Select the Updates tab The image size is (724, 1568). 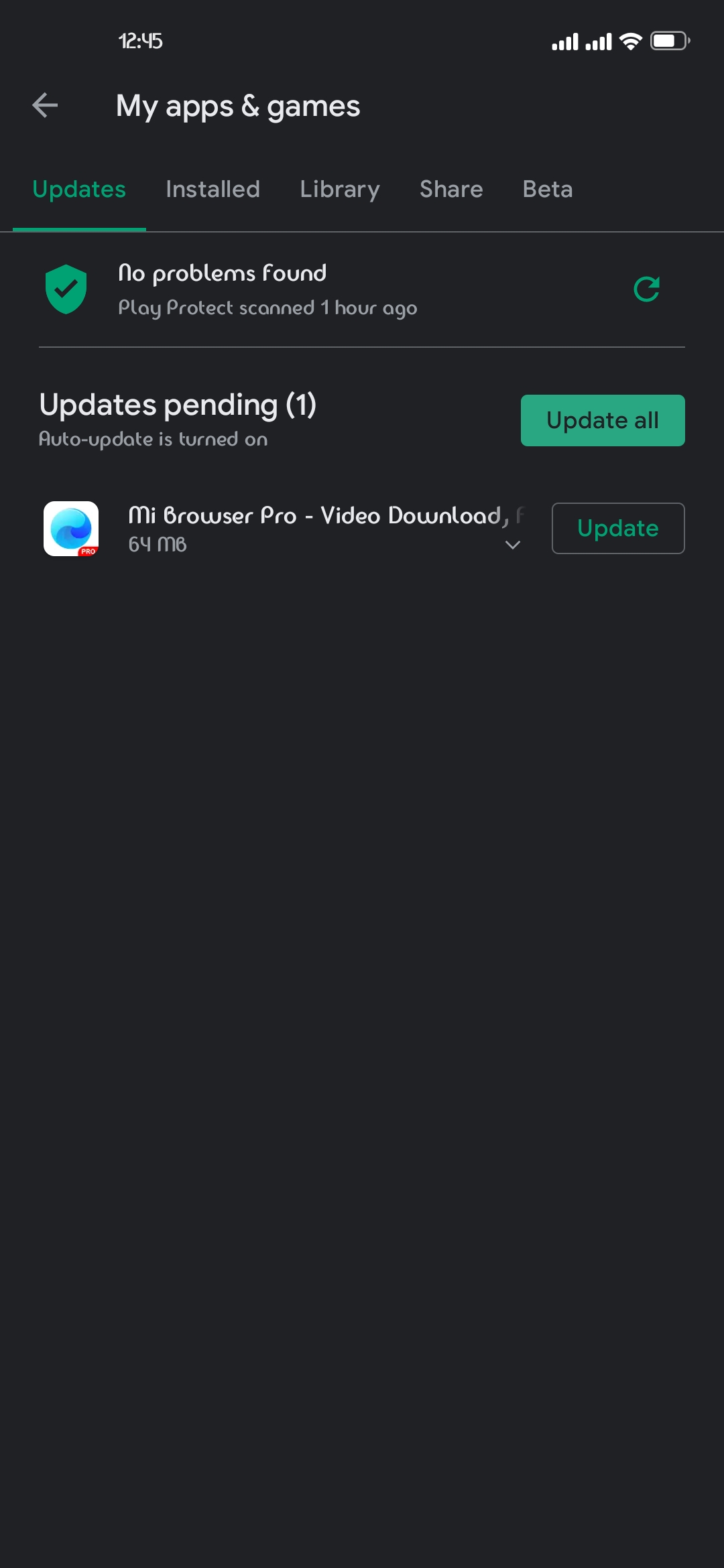click(79, 190)
